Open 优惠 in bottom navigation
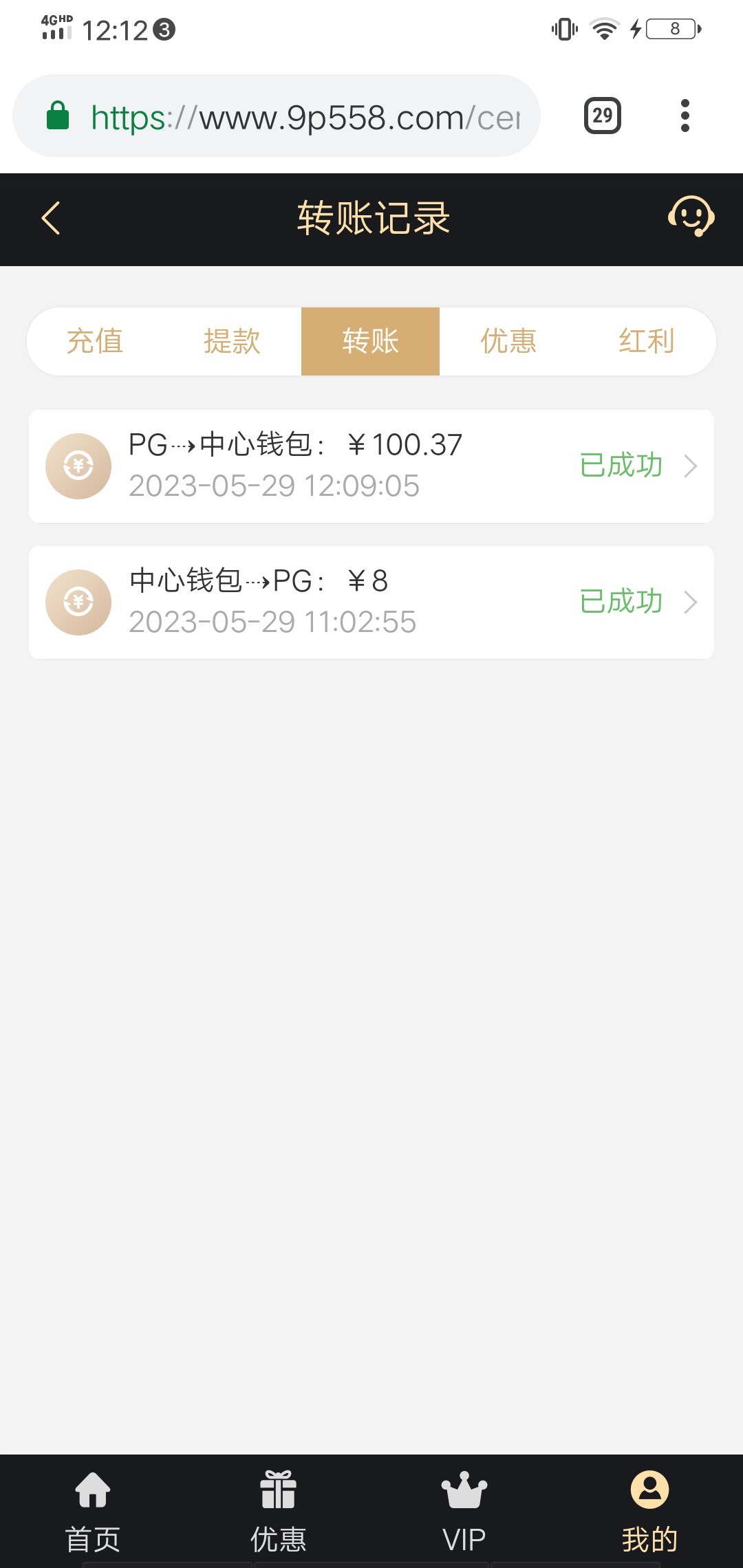Screen dimensions: 743x1568 [x=279, y=1512]
